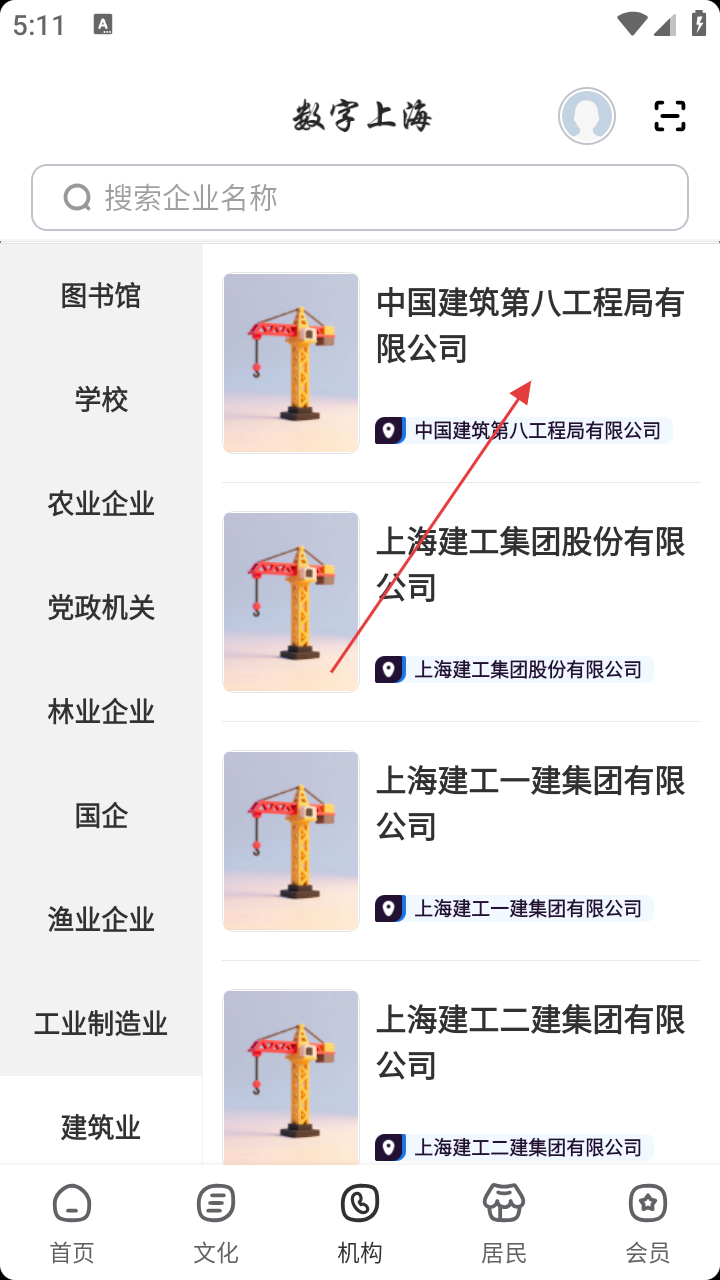Open the 居民 tab
This screenshot has height=1280, width=720.
pos(504,1222)
